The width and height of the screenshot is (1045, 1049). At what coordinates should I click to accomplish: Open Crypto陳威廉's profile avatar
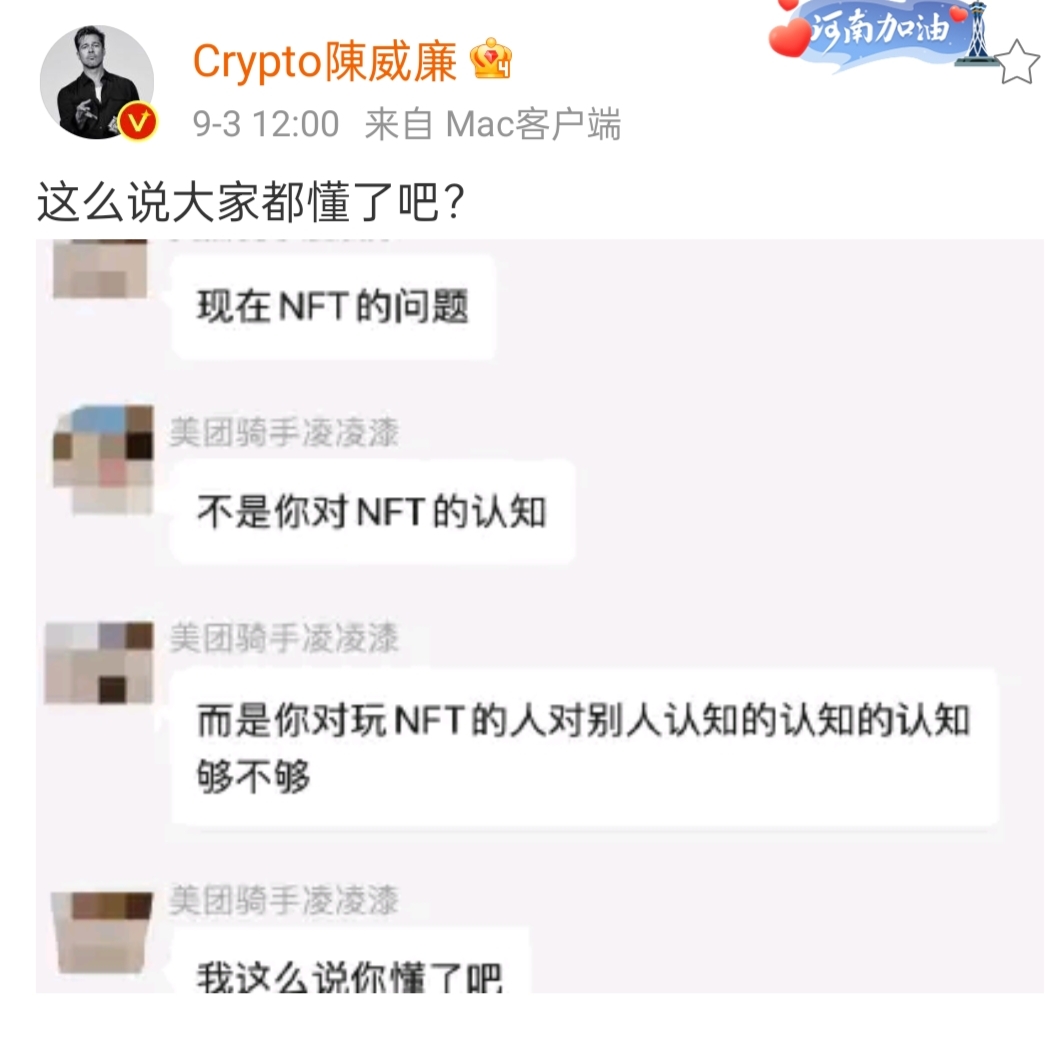click(x=97, y=82)
